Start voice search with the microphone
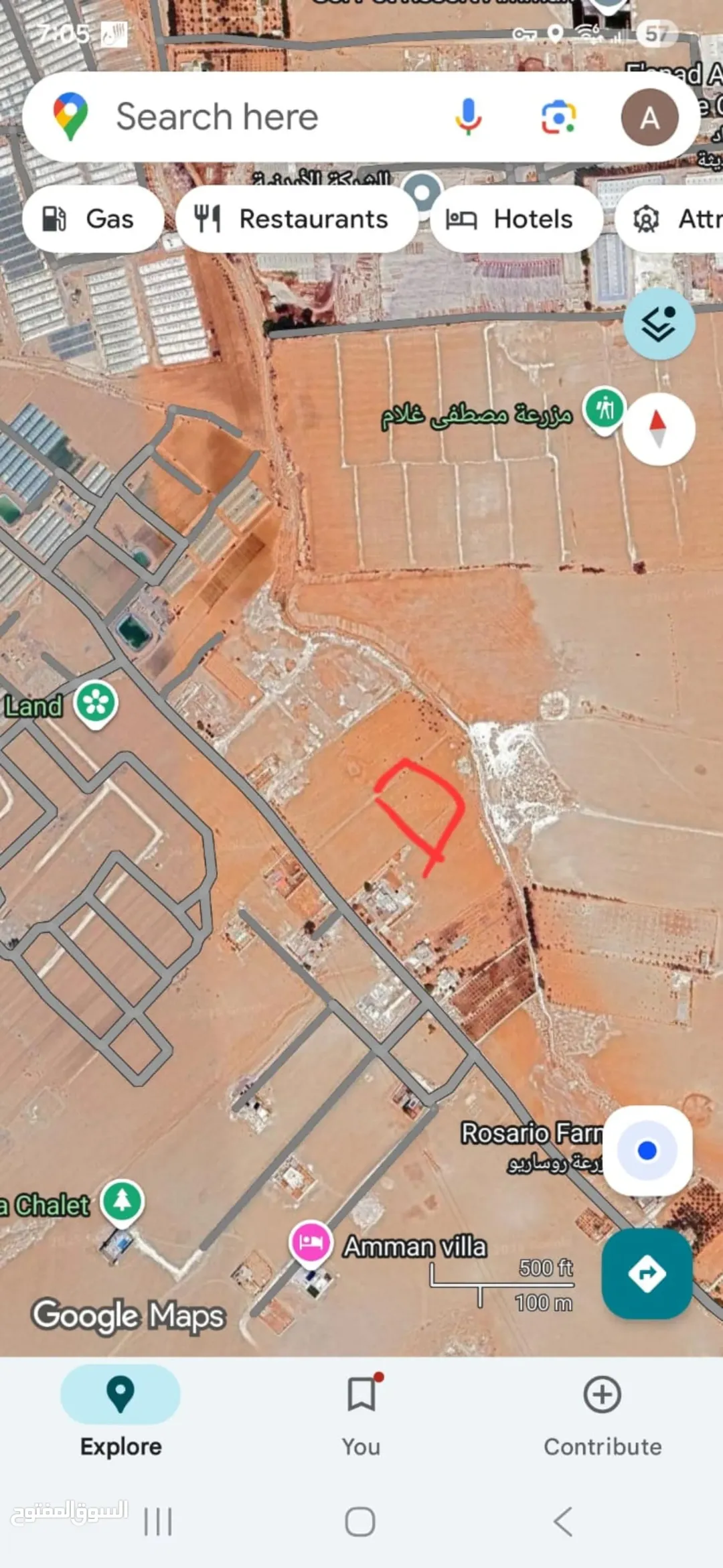The image size is (723, 1568). (468, 117)
